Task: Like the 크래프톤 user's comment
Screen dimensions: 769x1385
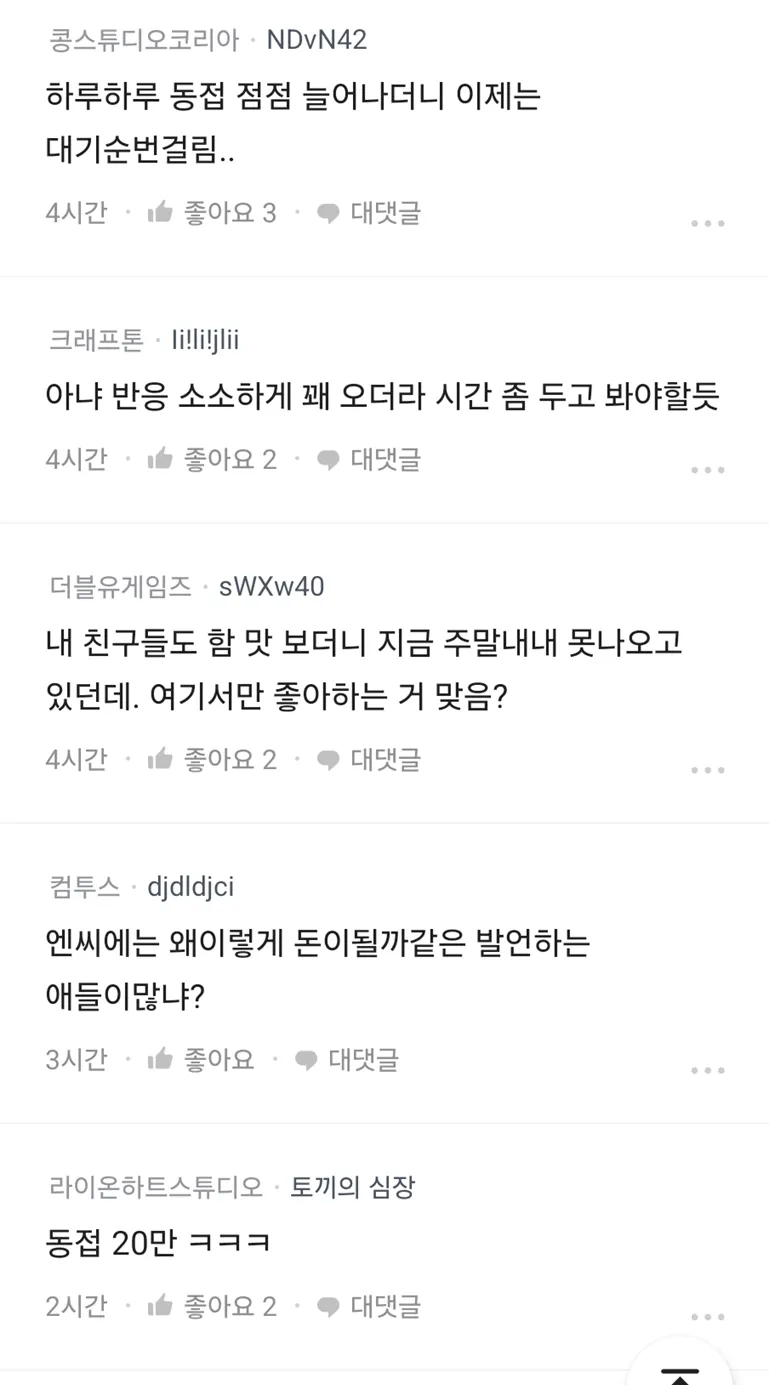Action: 211,460
